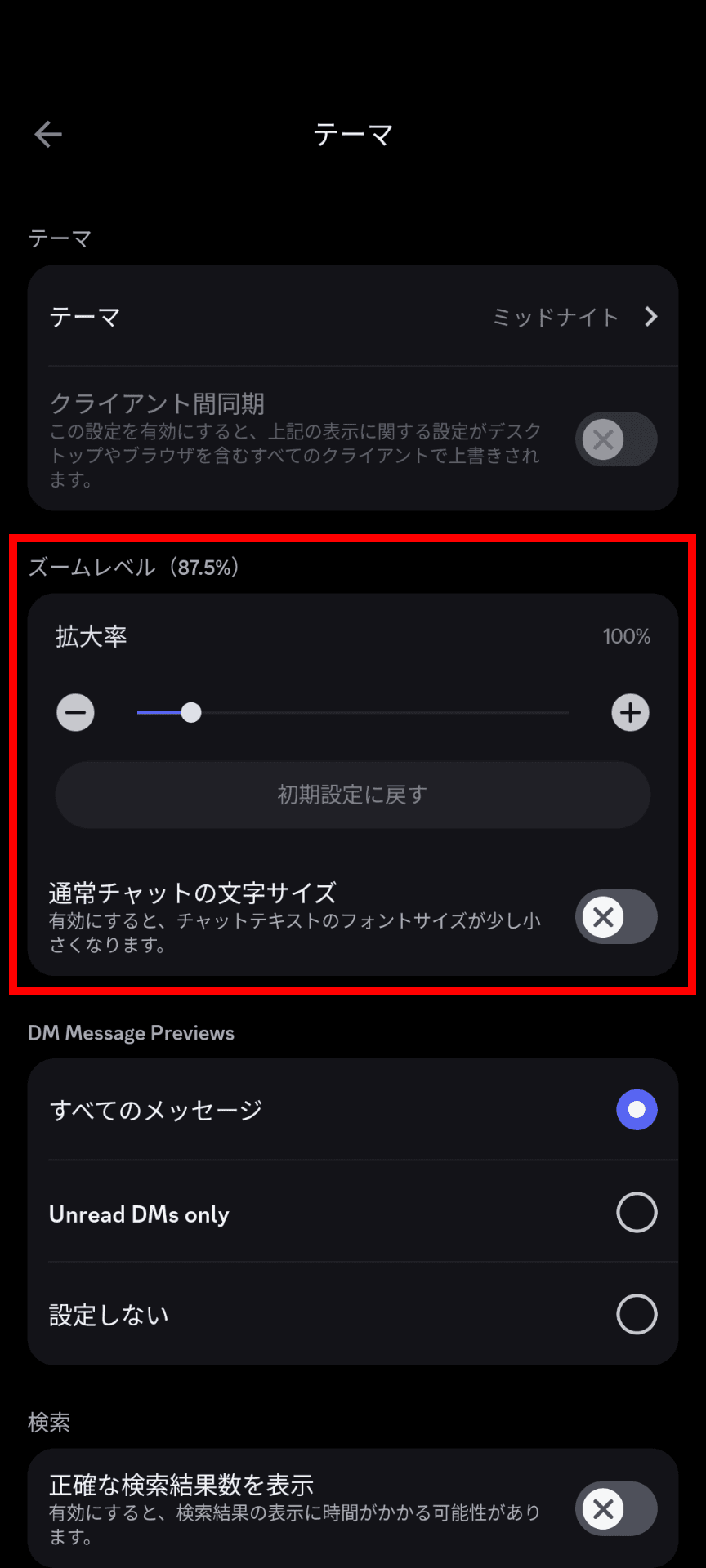Decrease 拡大率 with the minus button

point(75,712)
